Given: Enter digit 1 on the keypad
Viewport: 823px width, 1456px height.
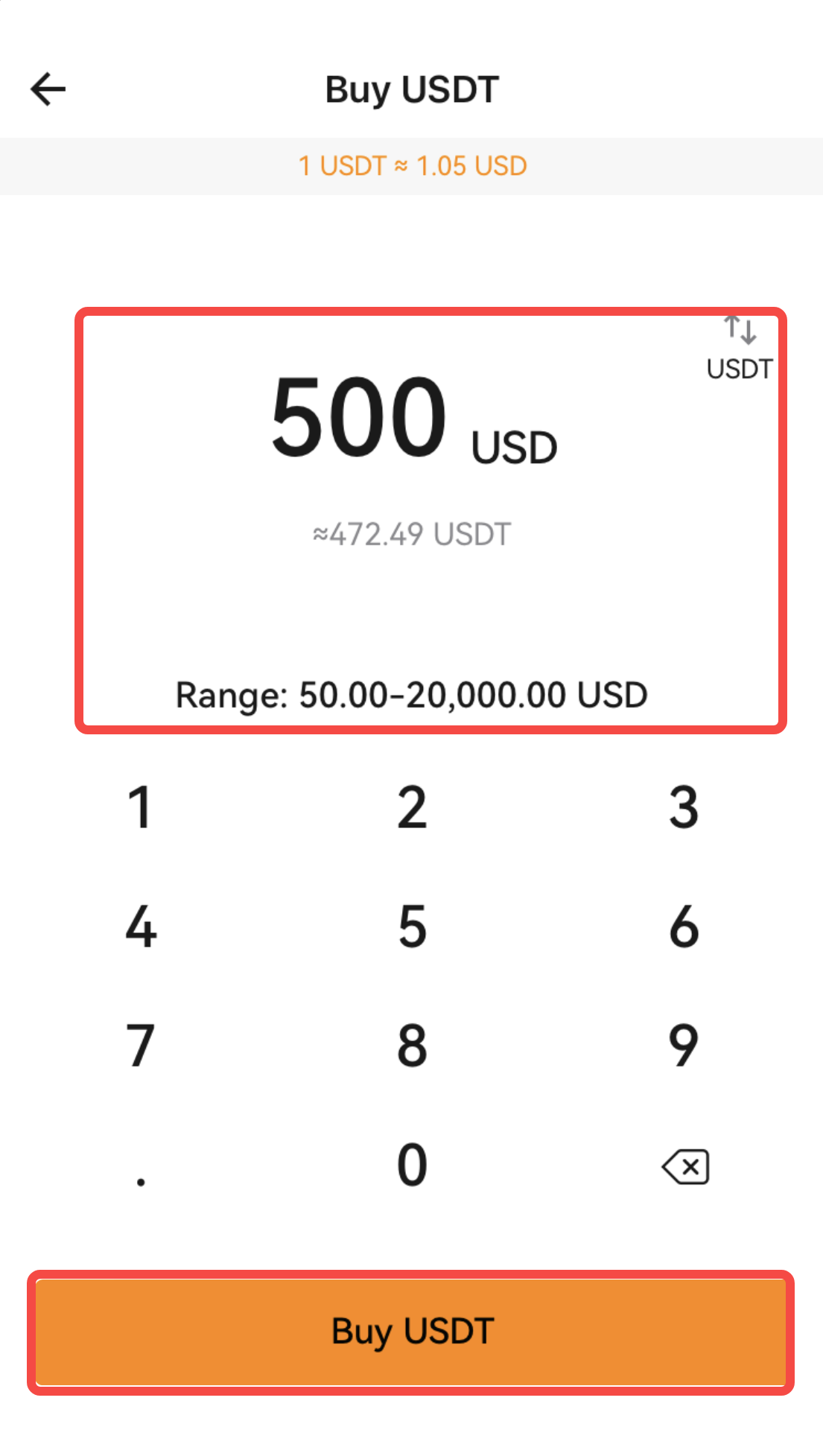Looking at the screenshot, I should (x=140, y=807).
